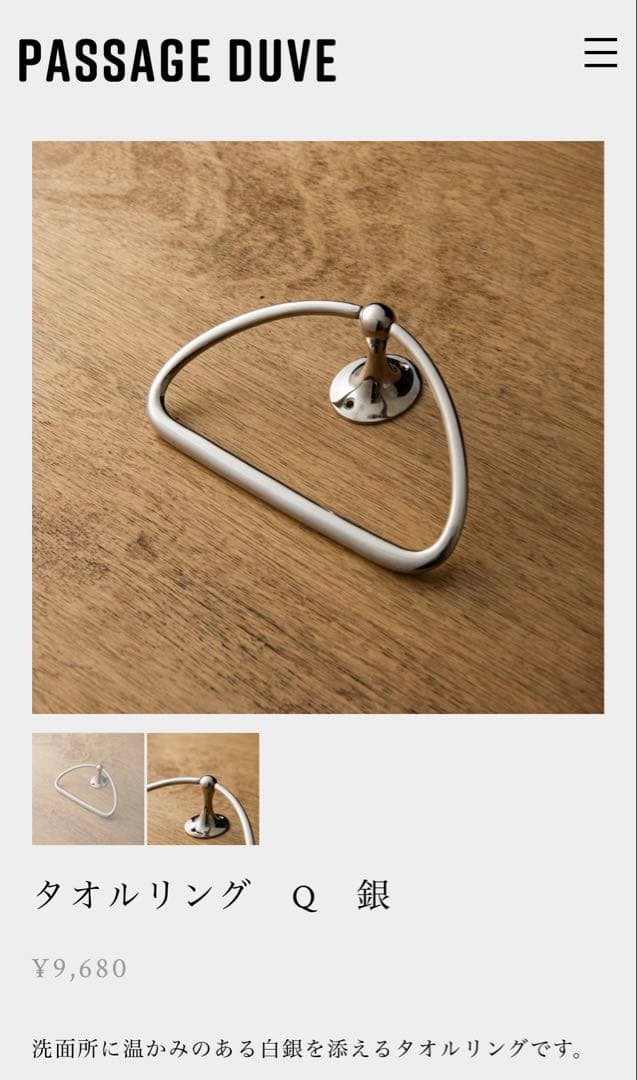Go to the PASSAGE DUVE home page
The image size is (637, 1080).
177,61
